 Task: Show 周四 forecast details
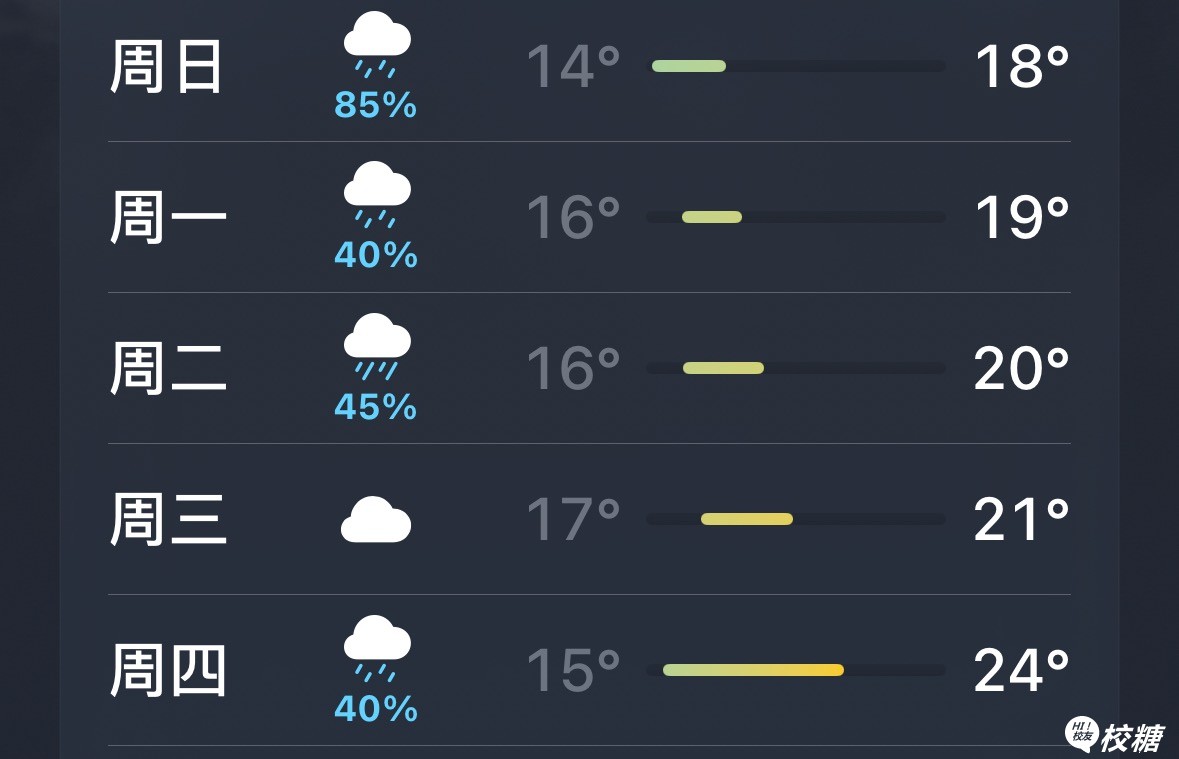(588, 670)
